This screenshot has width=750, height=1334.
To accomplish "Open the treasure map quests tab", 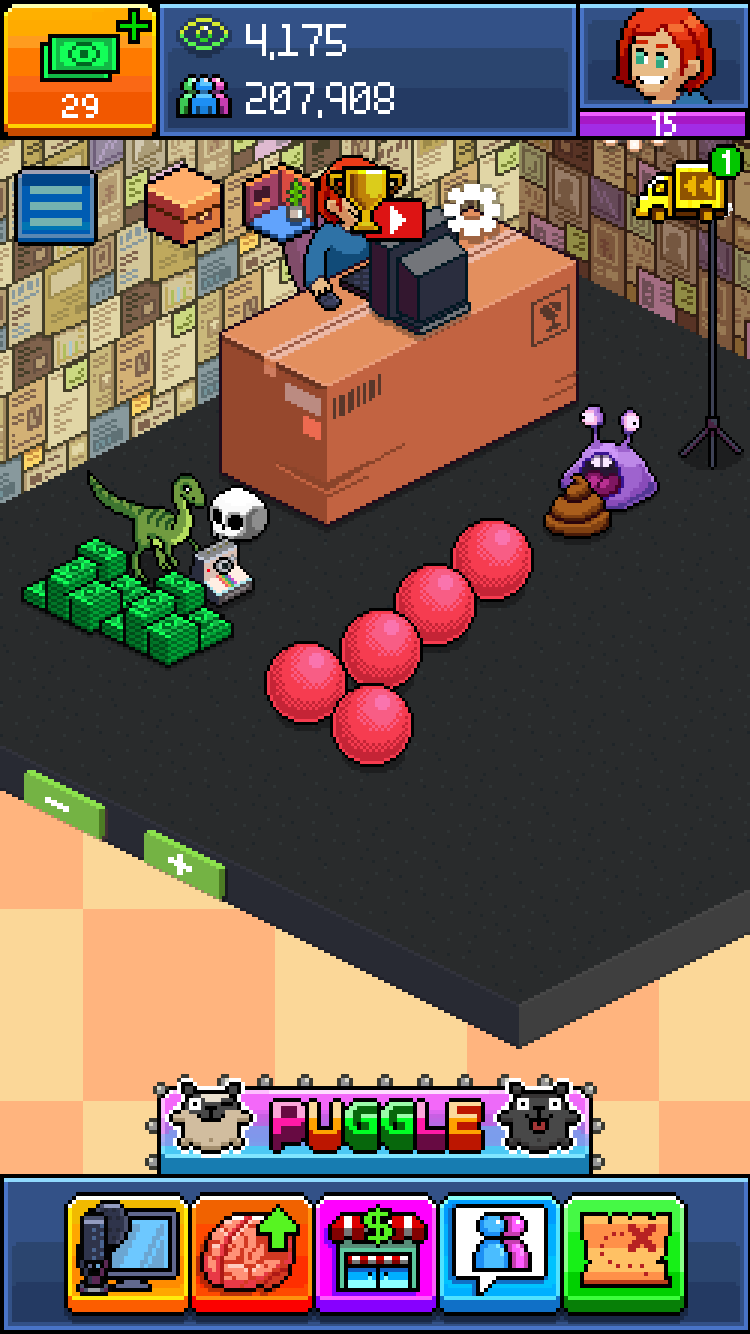I will 624,1253.
